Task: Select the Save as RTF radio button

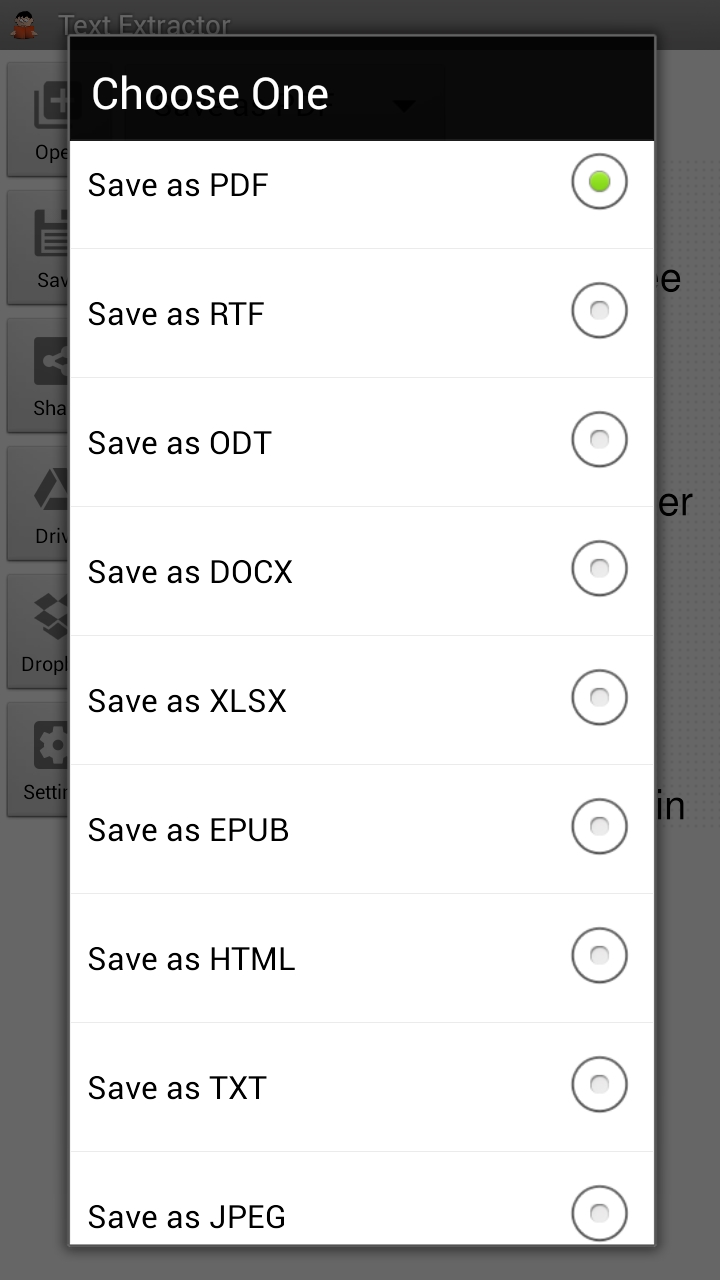Action: point(599,310)
